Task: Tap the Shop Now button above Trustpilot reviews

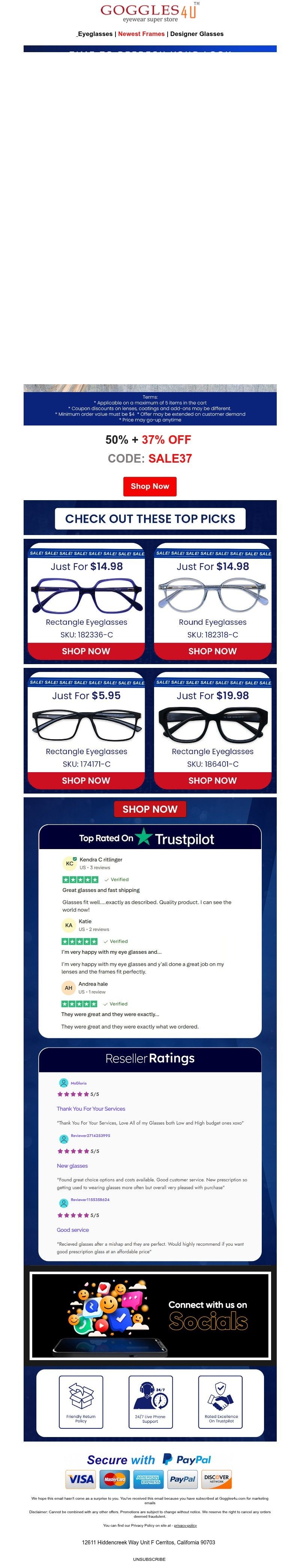Action: [x=150, y=809]
